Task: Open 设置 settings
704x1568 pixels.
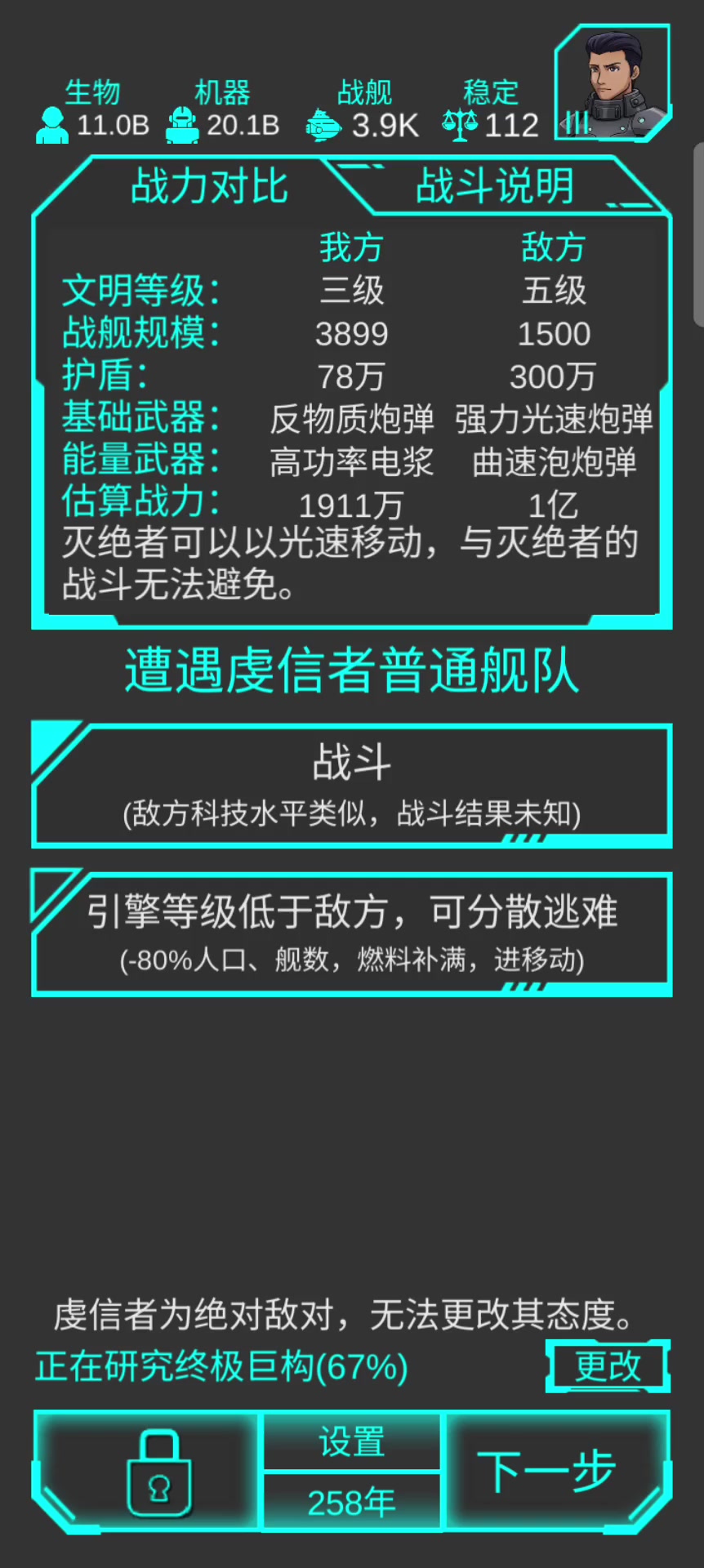Action: (351, 1442)
